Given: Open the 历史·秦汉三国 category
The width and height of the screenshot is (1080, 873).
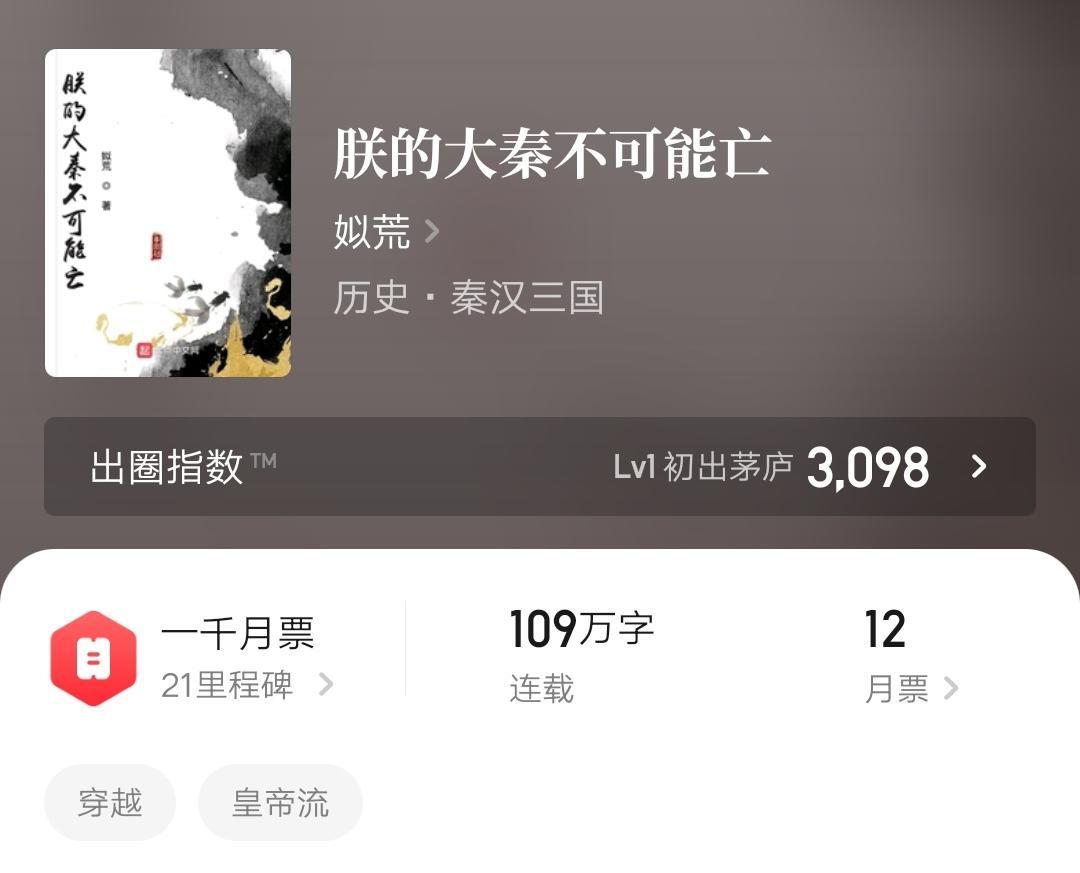Looking at the screenshot, I should (x=468, y=298).
